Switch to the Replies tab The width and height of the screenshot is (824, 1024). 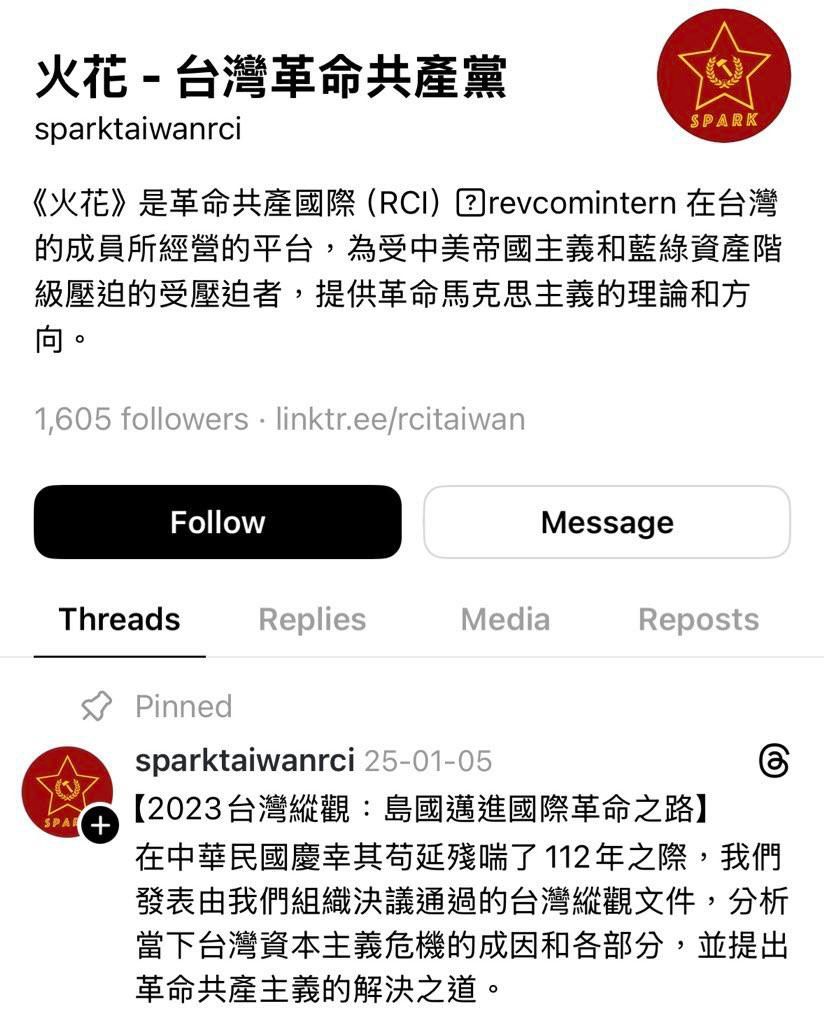pyautogui.click(x=312, y=620)
